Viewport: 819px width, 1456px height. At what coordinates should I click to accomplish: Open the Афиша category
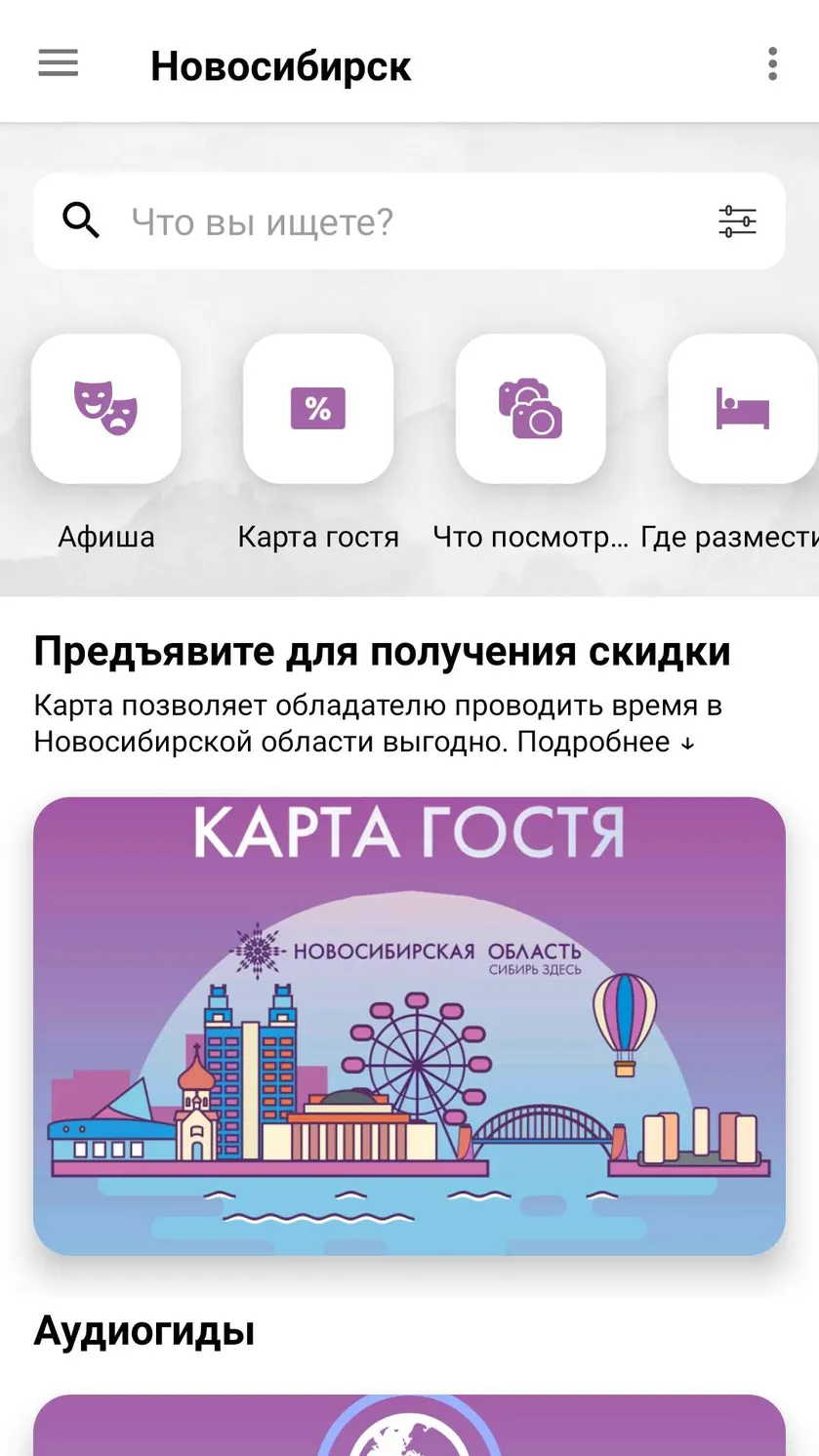[x=106, y=409]
